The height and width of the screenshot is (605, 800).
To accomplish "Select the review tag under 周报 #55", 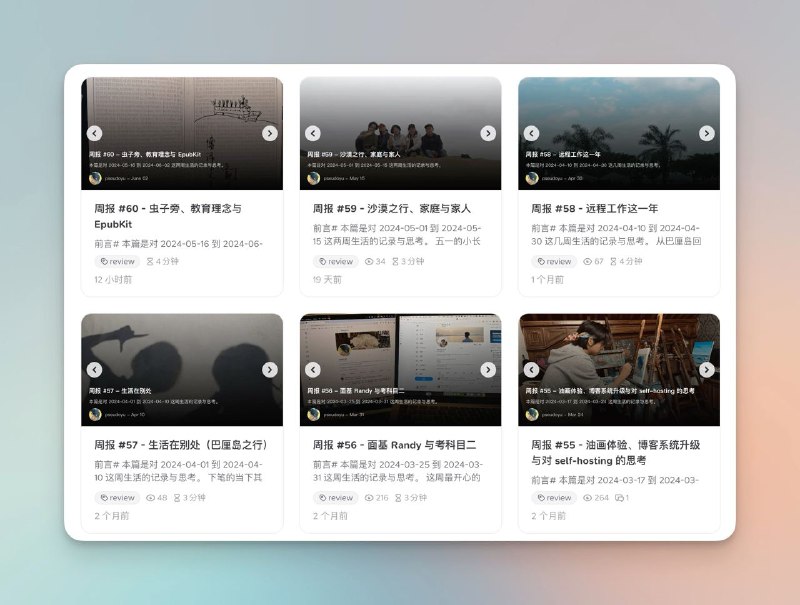I will [554, 497].
